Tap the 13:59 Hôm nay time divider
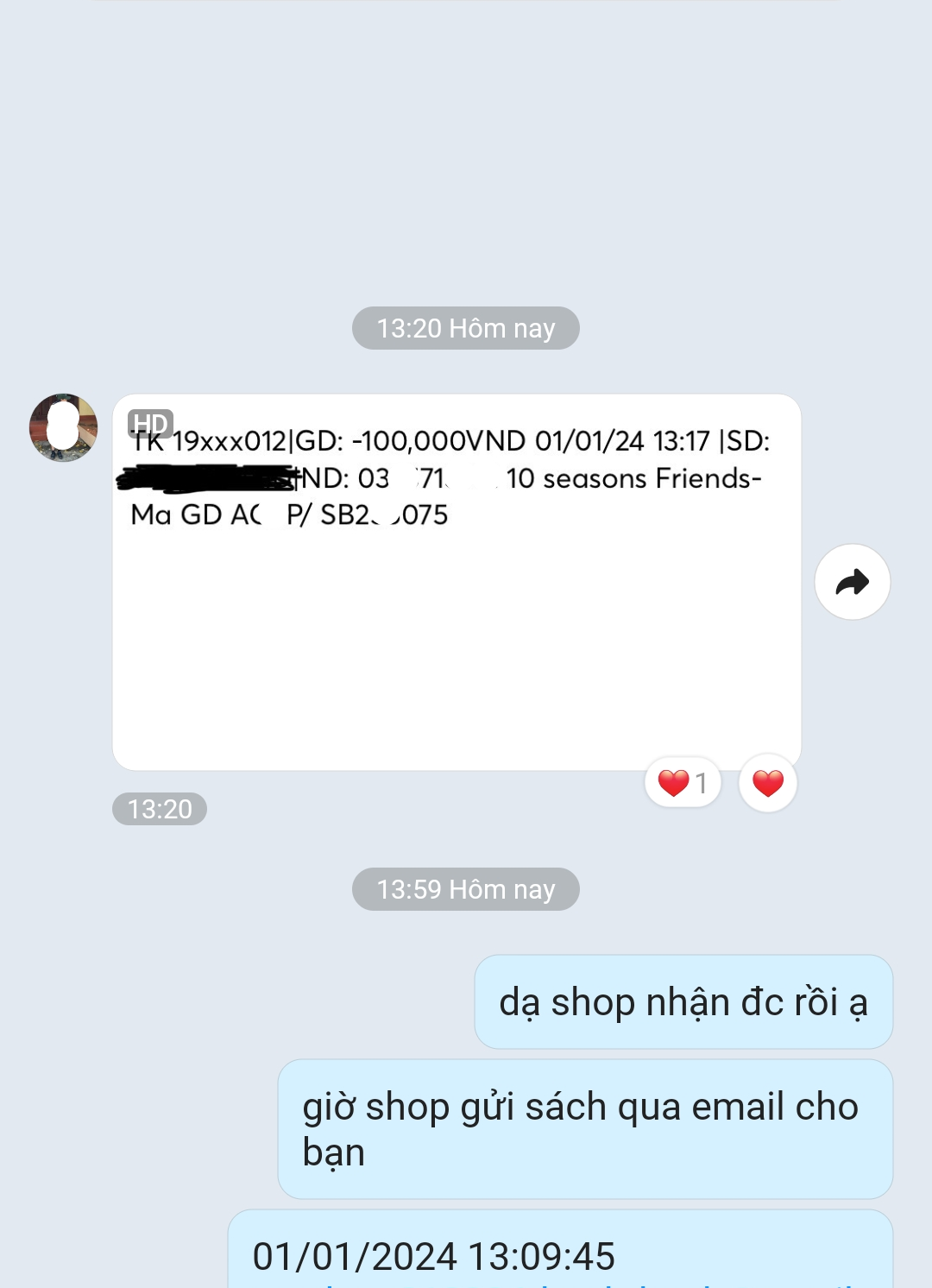 point(465,889)
